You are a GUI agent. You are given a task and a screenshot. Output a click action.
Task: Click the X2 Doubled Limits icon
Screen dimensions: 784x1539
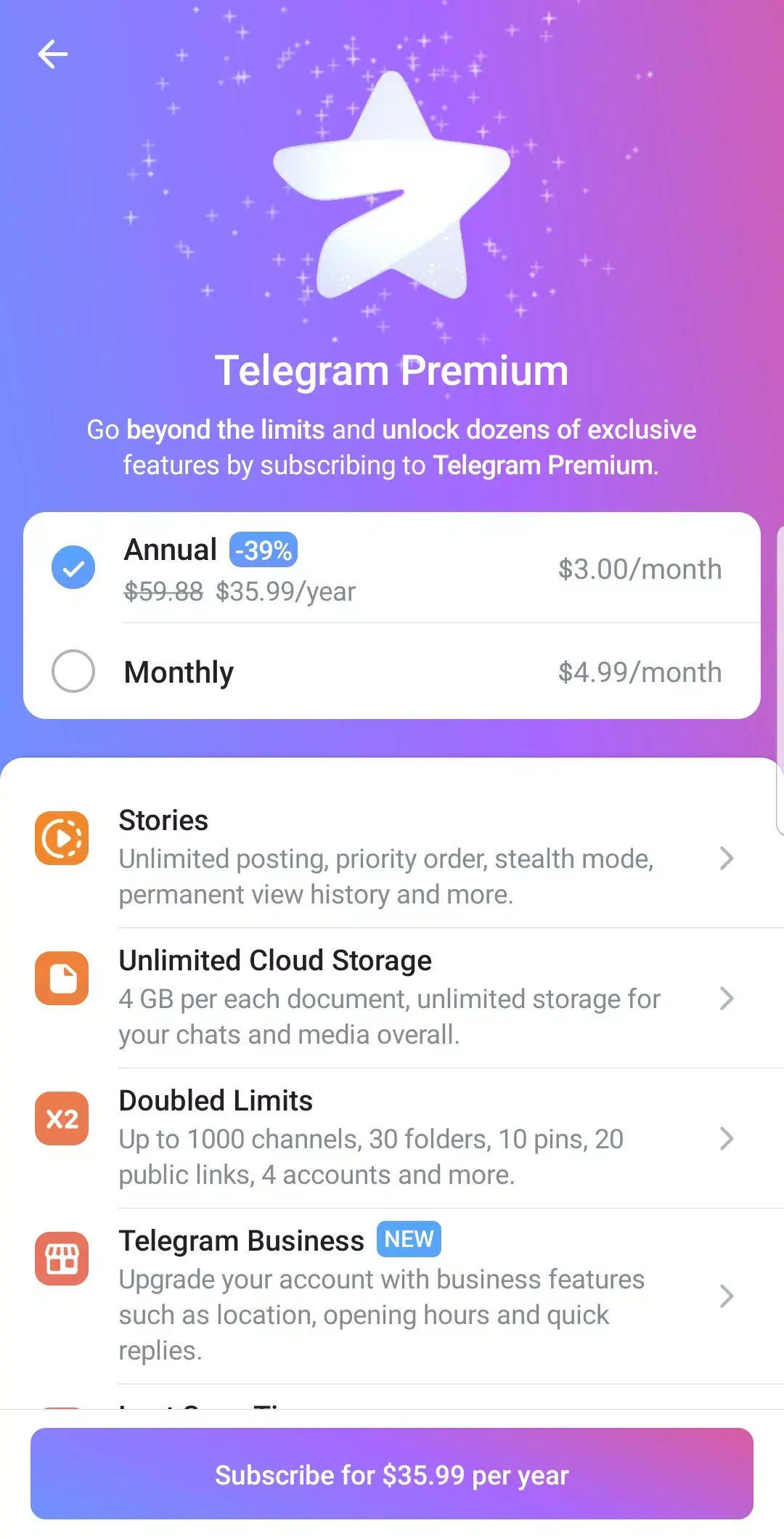62,1118
